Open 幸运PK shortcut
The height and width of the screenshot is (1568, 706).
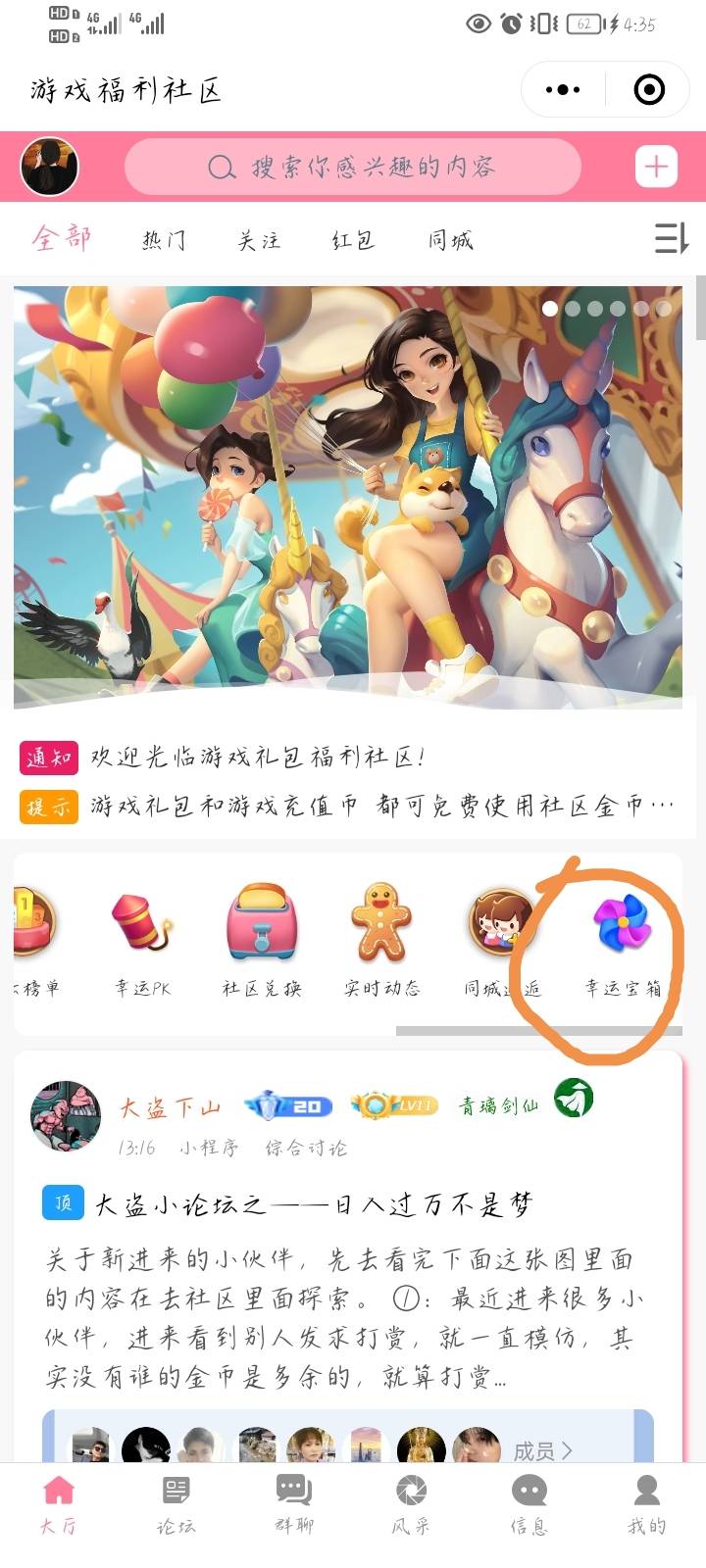(143, 941)
